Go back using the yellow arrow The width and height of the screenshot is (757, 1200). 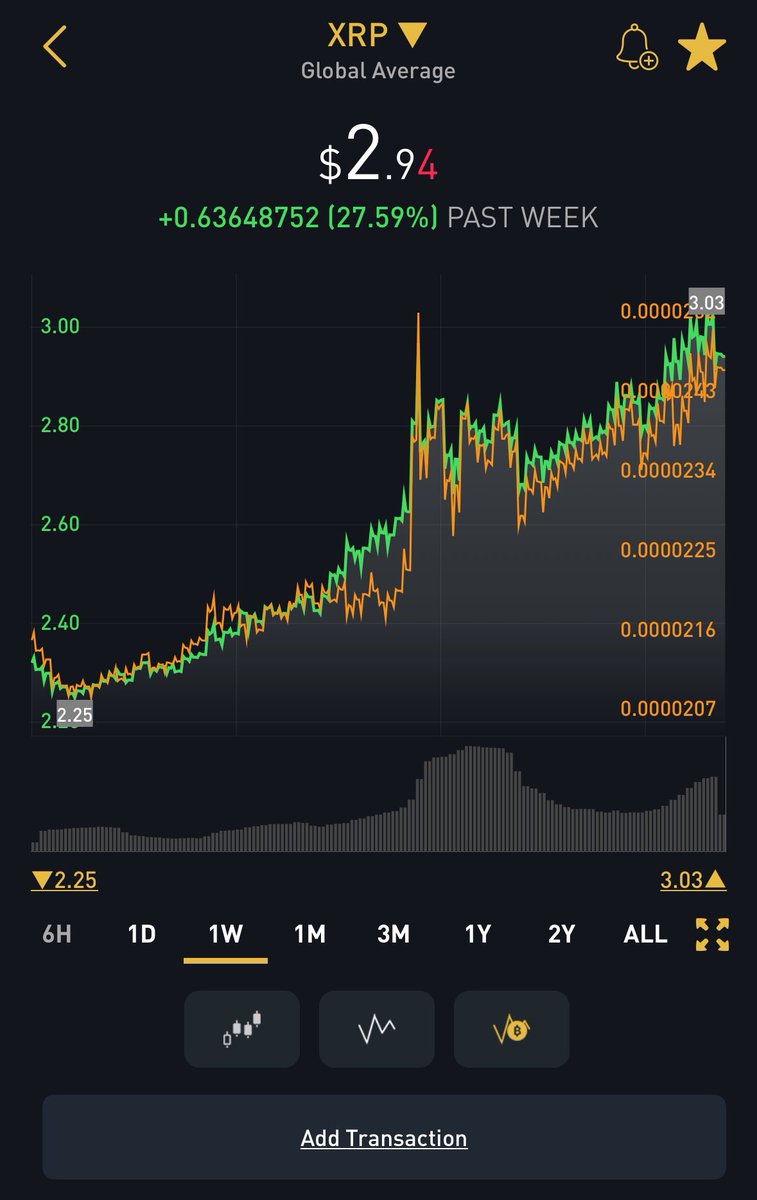pos(55,47)
